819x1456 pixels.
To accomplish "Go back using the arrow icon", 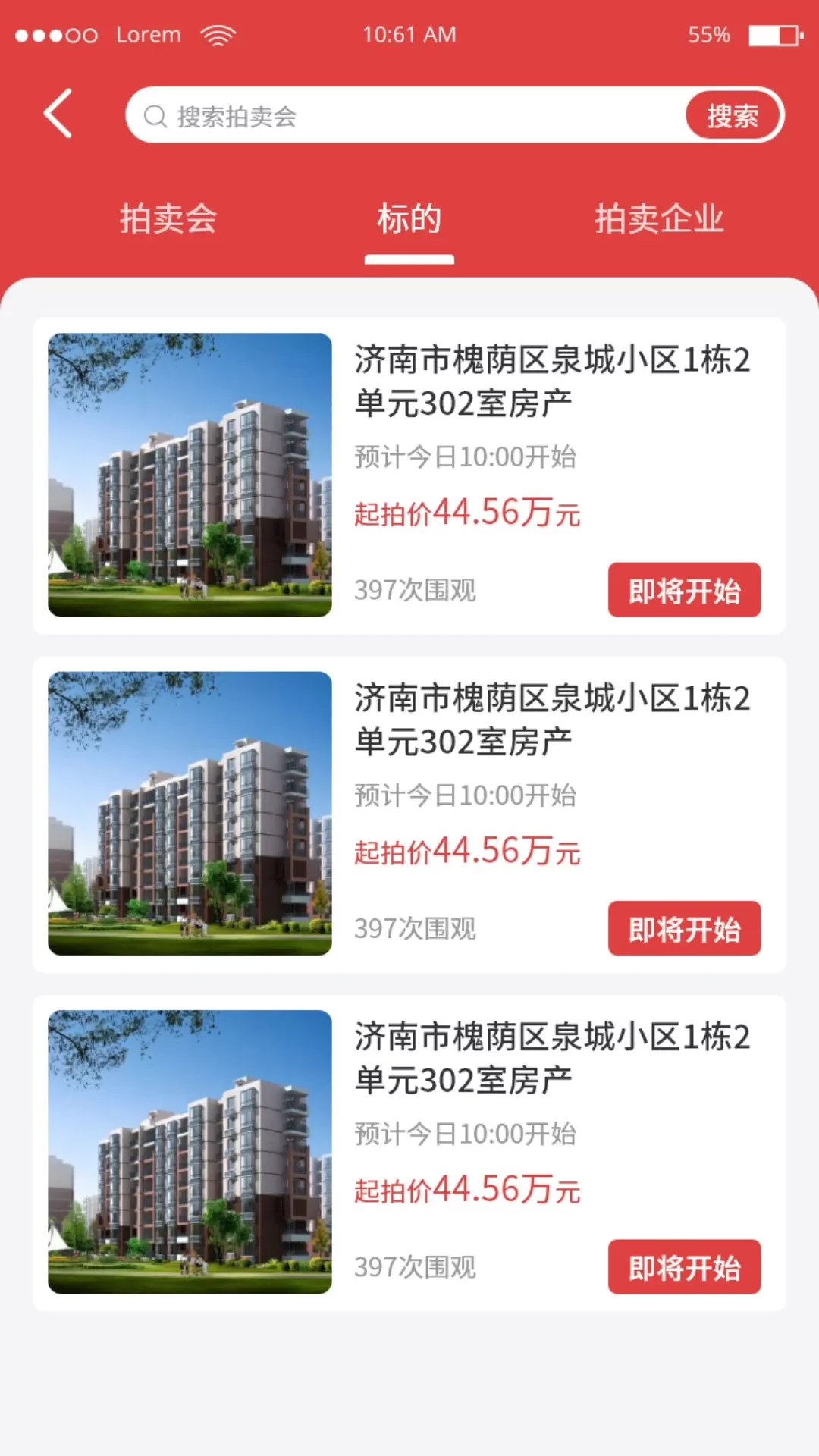I will tap(58, 114).
